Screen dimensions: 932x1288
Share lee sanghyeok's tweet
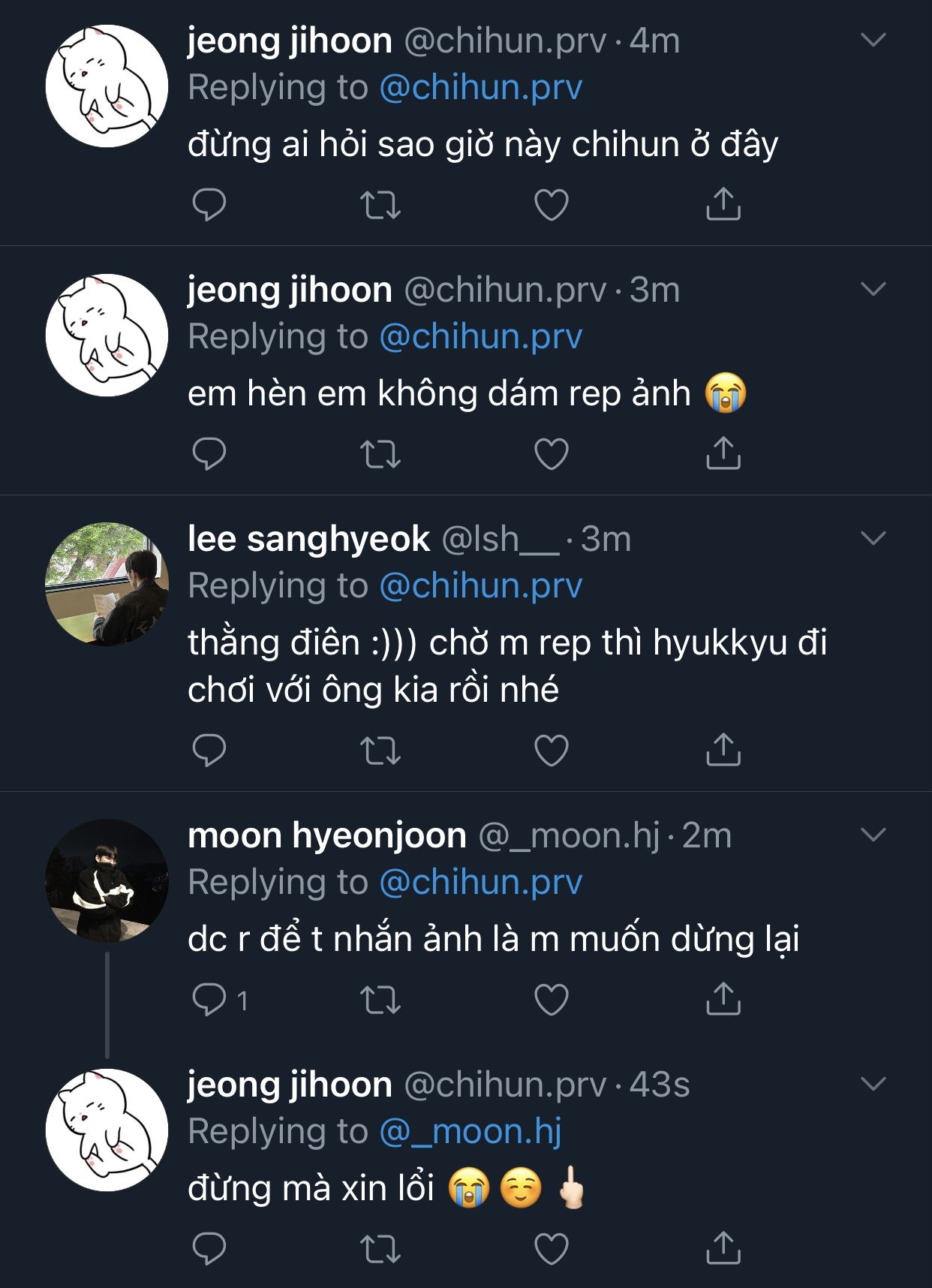(723, 751)
